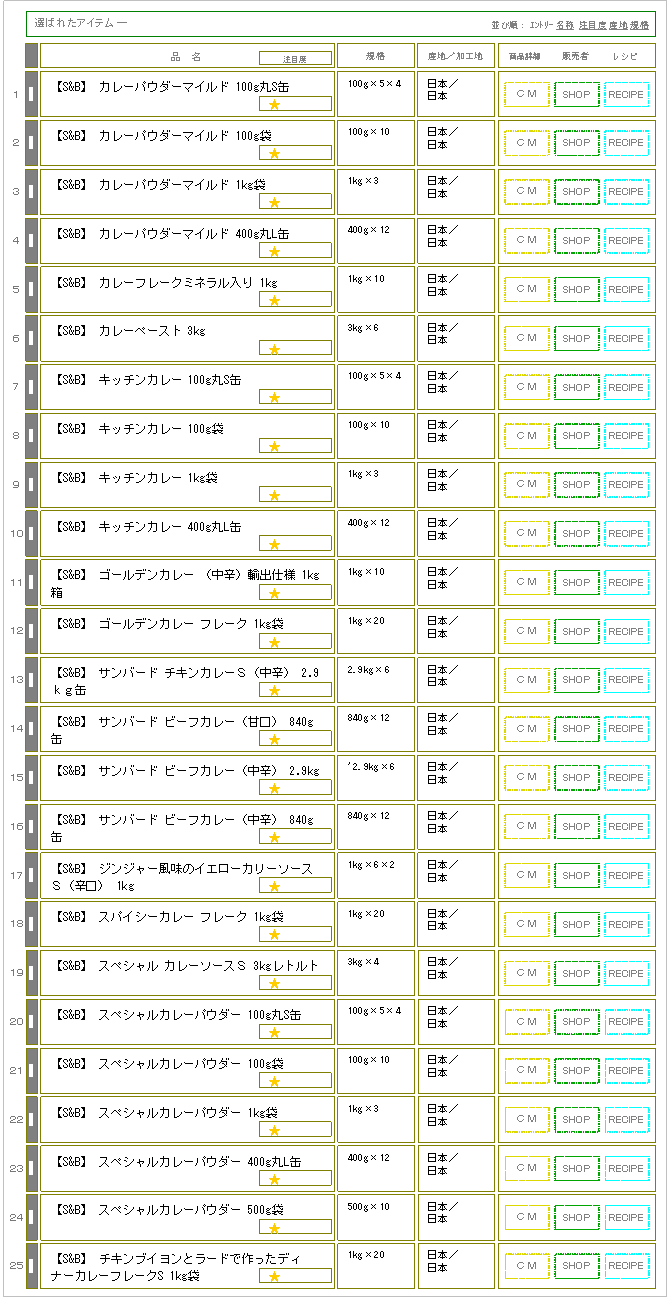
Task: Open RECIPE for キッチンカレー 100g丸S缶
Action: point(627,387)
